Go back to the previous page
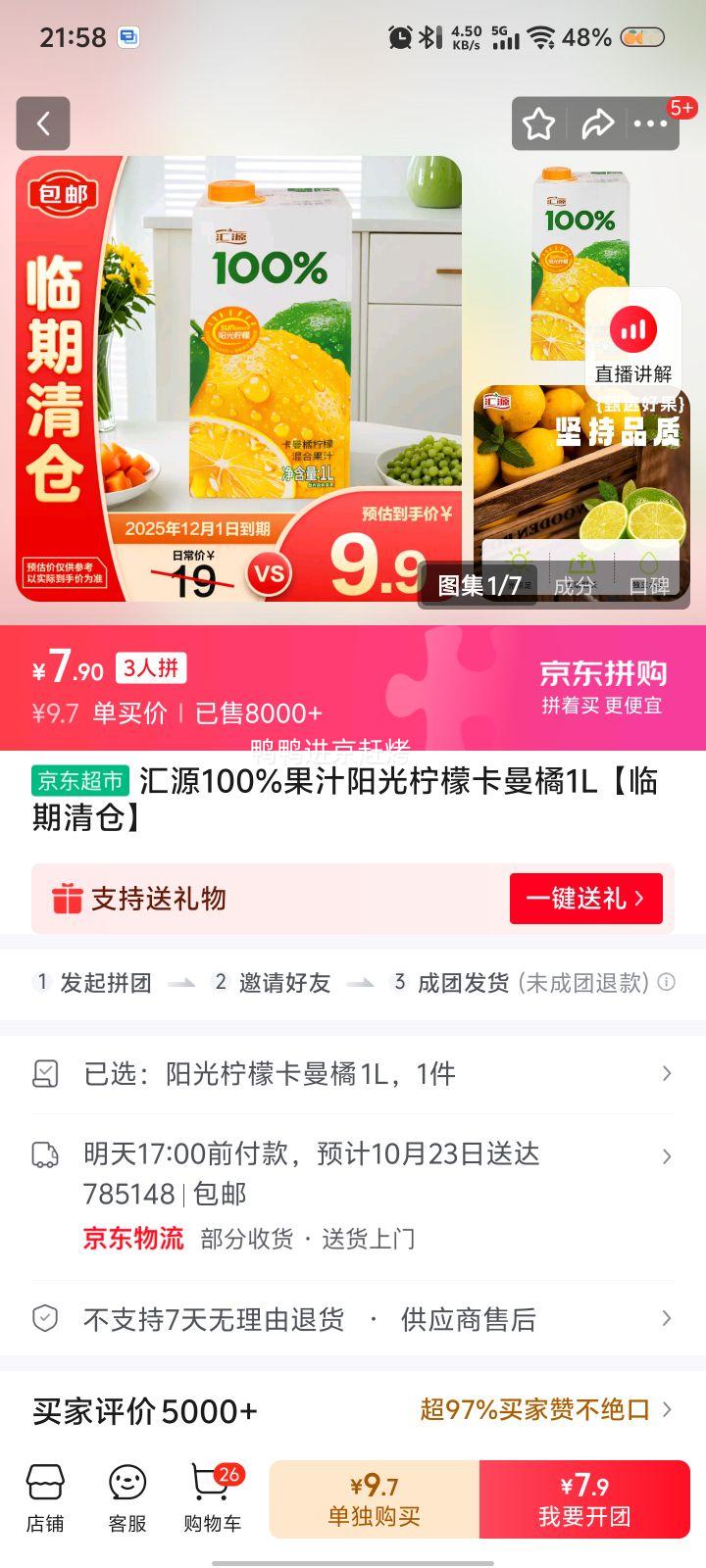This screenshot has height=1568, width=706. 43,123
